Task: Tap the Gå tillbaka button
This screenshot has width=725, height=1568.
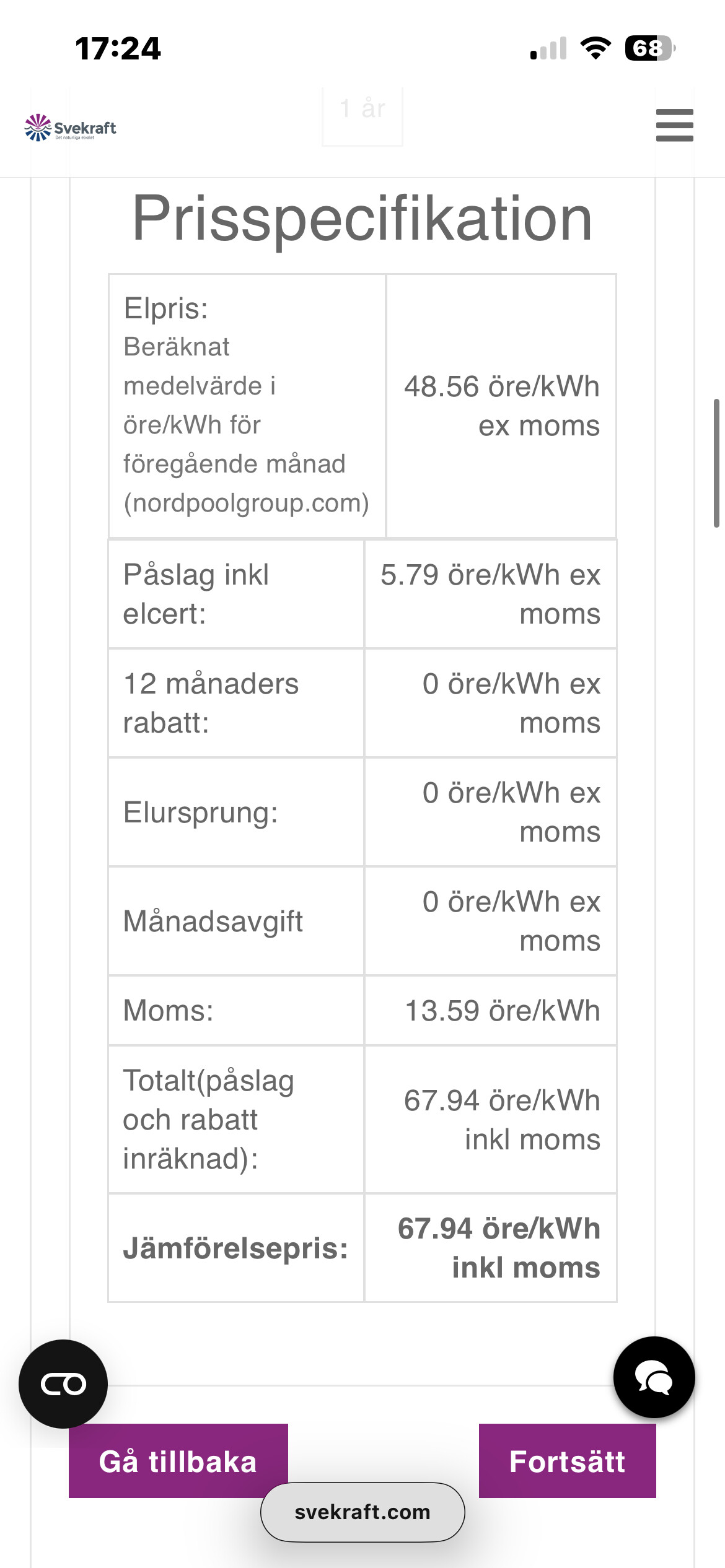Action: [178, 1461]
